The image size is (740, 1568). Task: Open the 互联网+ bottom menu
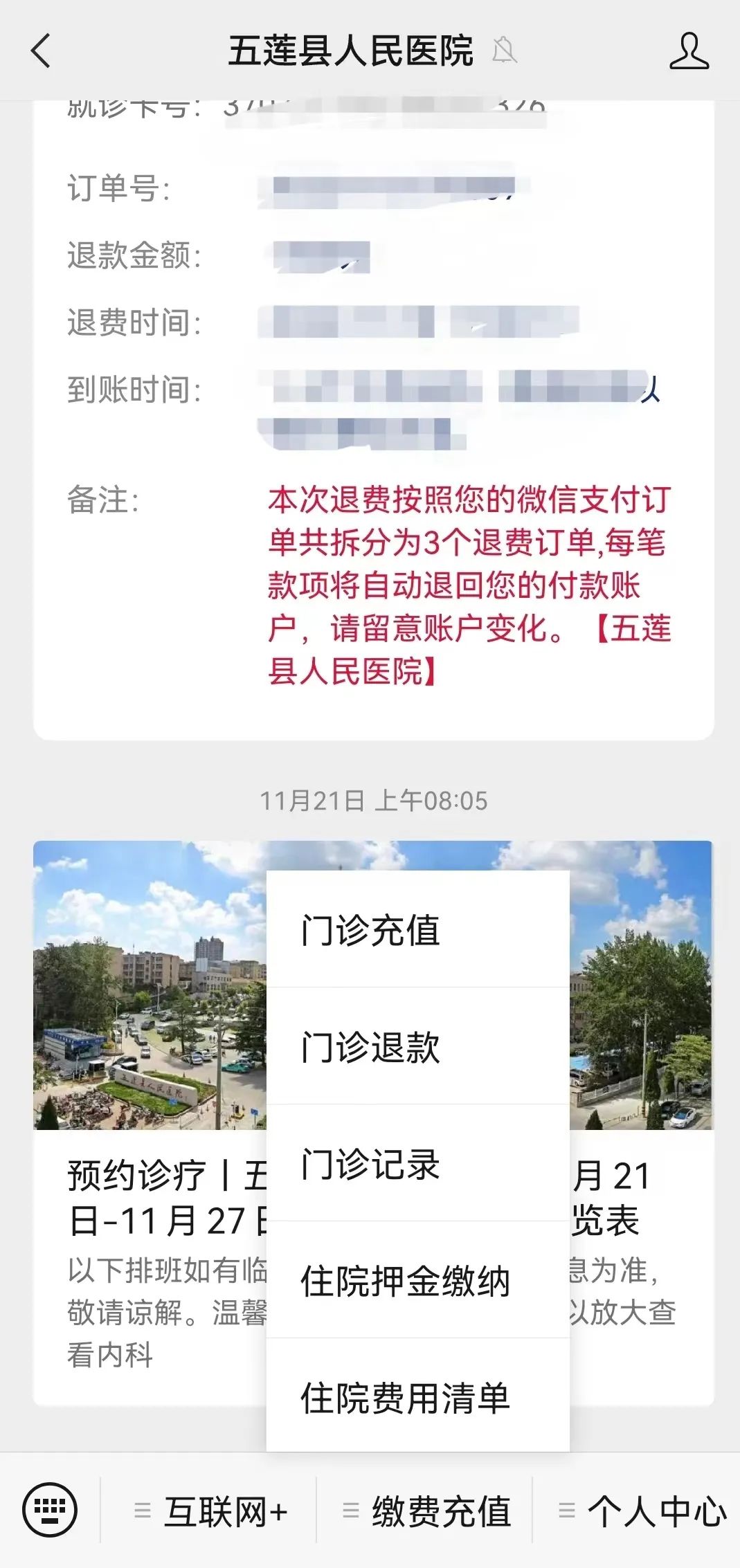211,1511
